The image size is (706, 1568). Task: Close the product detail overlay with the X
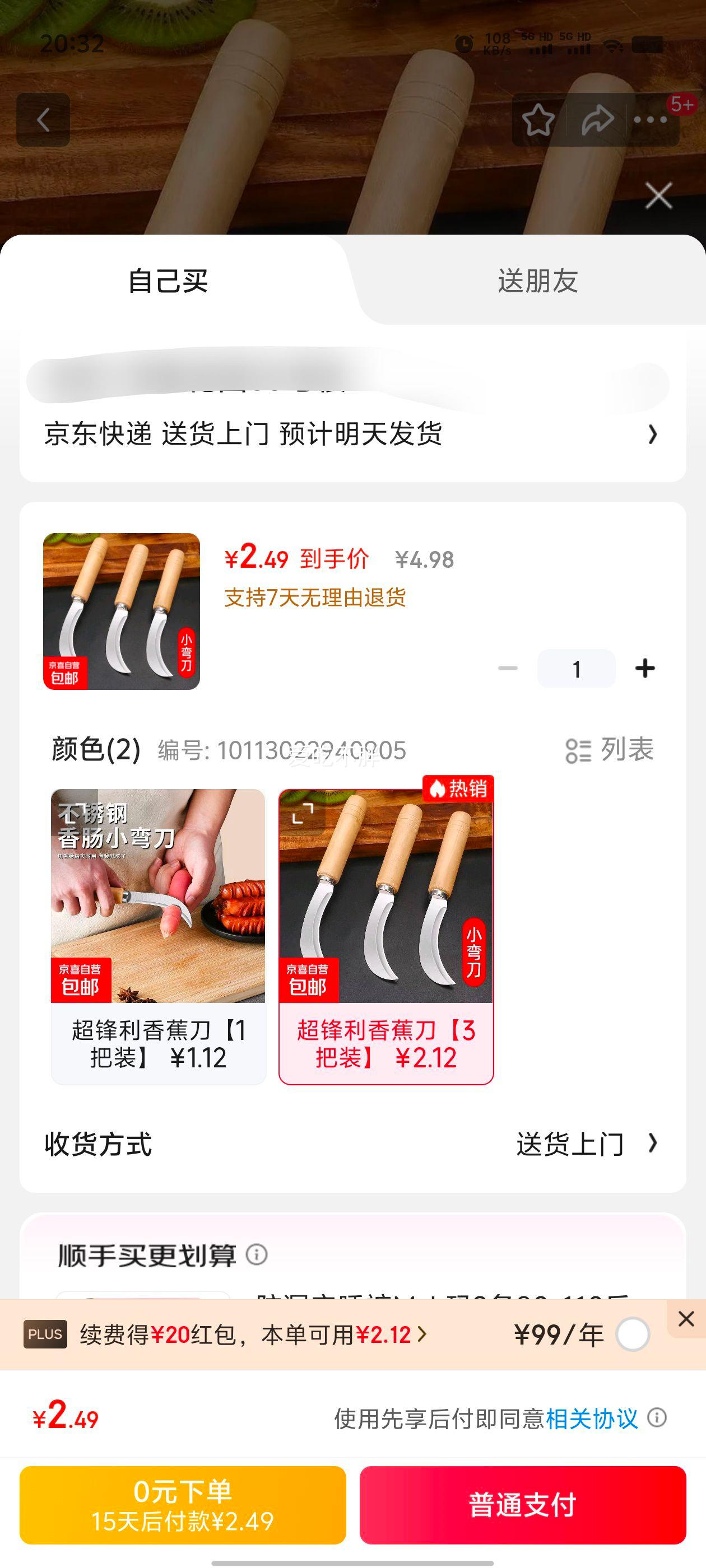point(658,195)
